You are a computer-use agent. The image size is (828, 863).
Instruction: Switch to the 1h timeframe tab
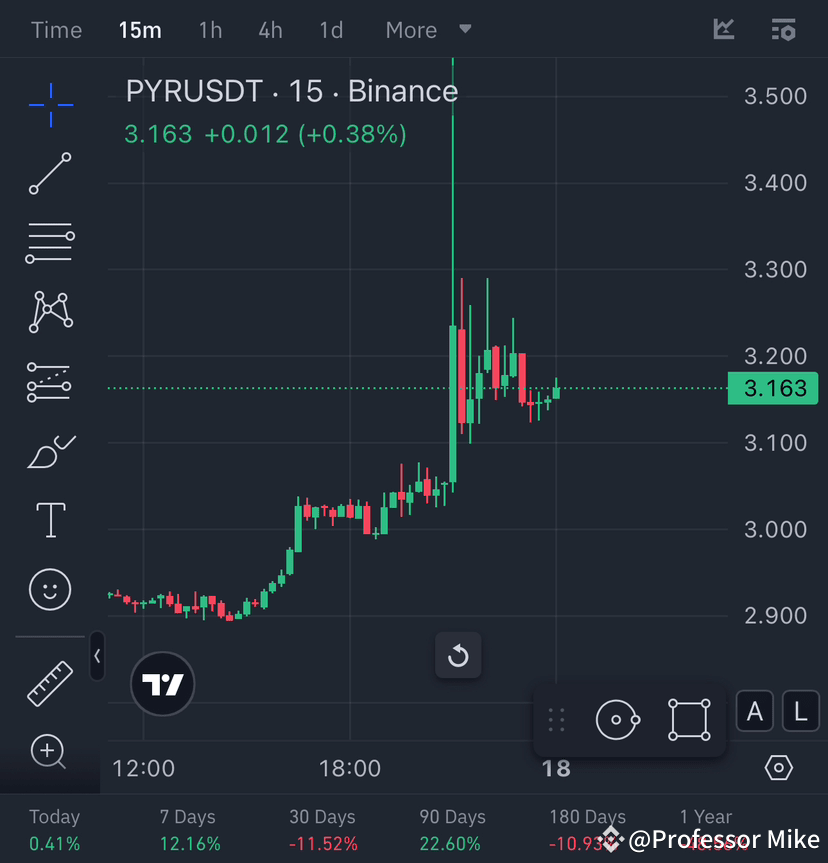210,30
